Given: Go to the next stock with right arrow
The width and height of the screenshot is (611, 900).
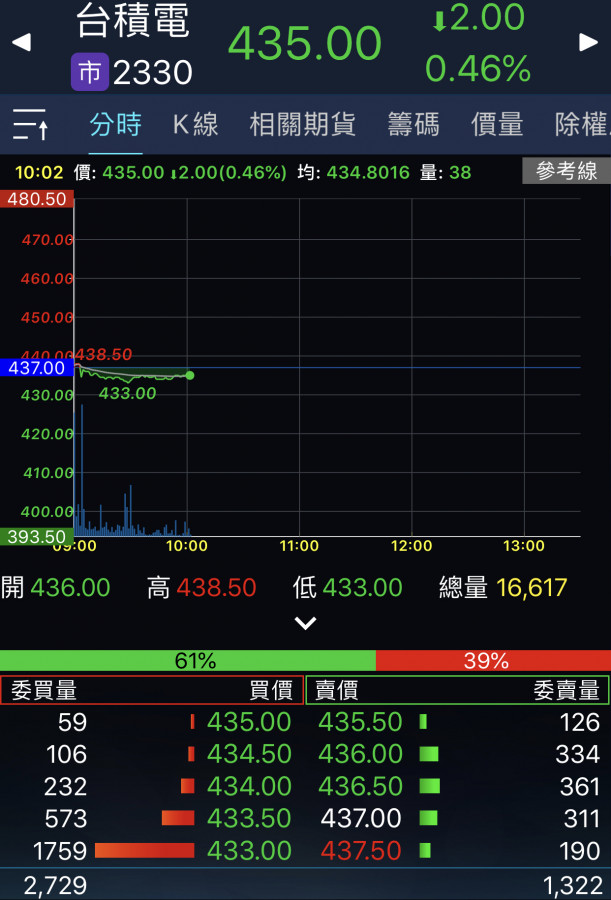Looking at the screenshot, I should [588, 43].
